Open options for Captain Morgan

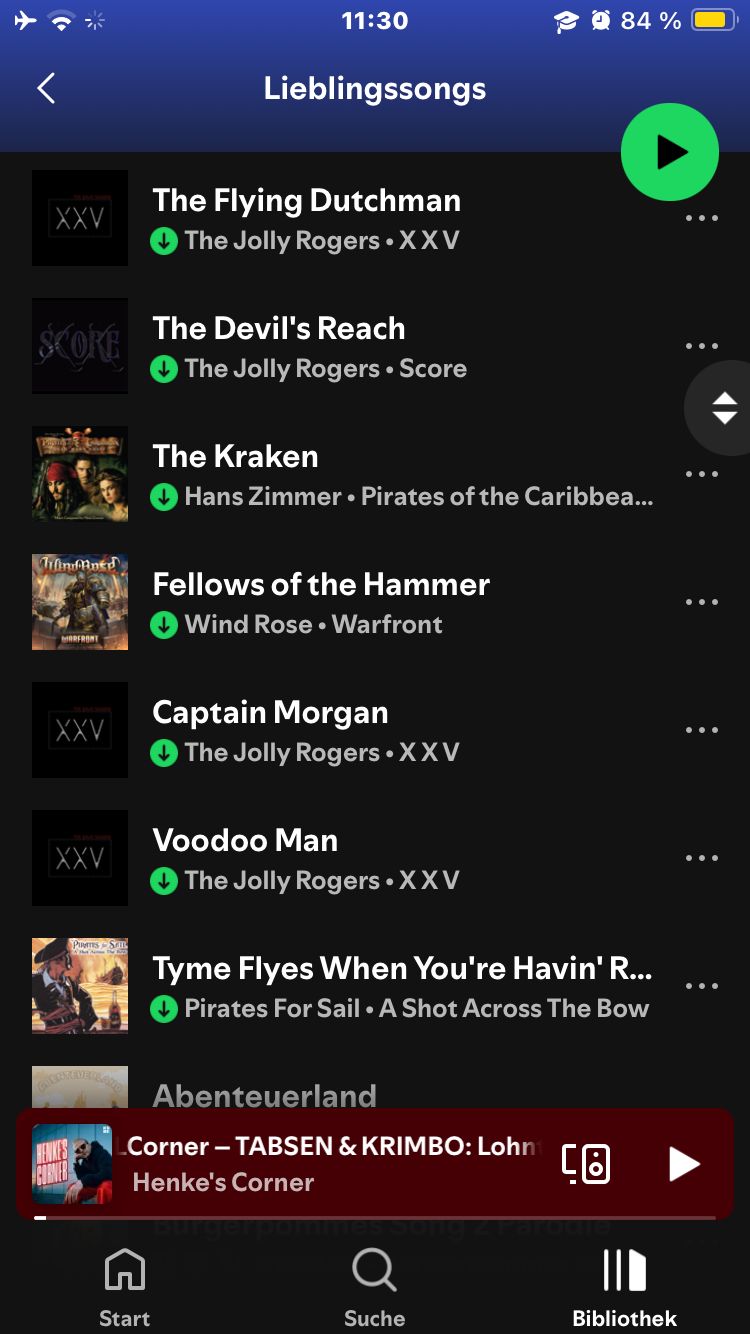click(x=701, y=730)
